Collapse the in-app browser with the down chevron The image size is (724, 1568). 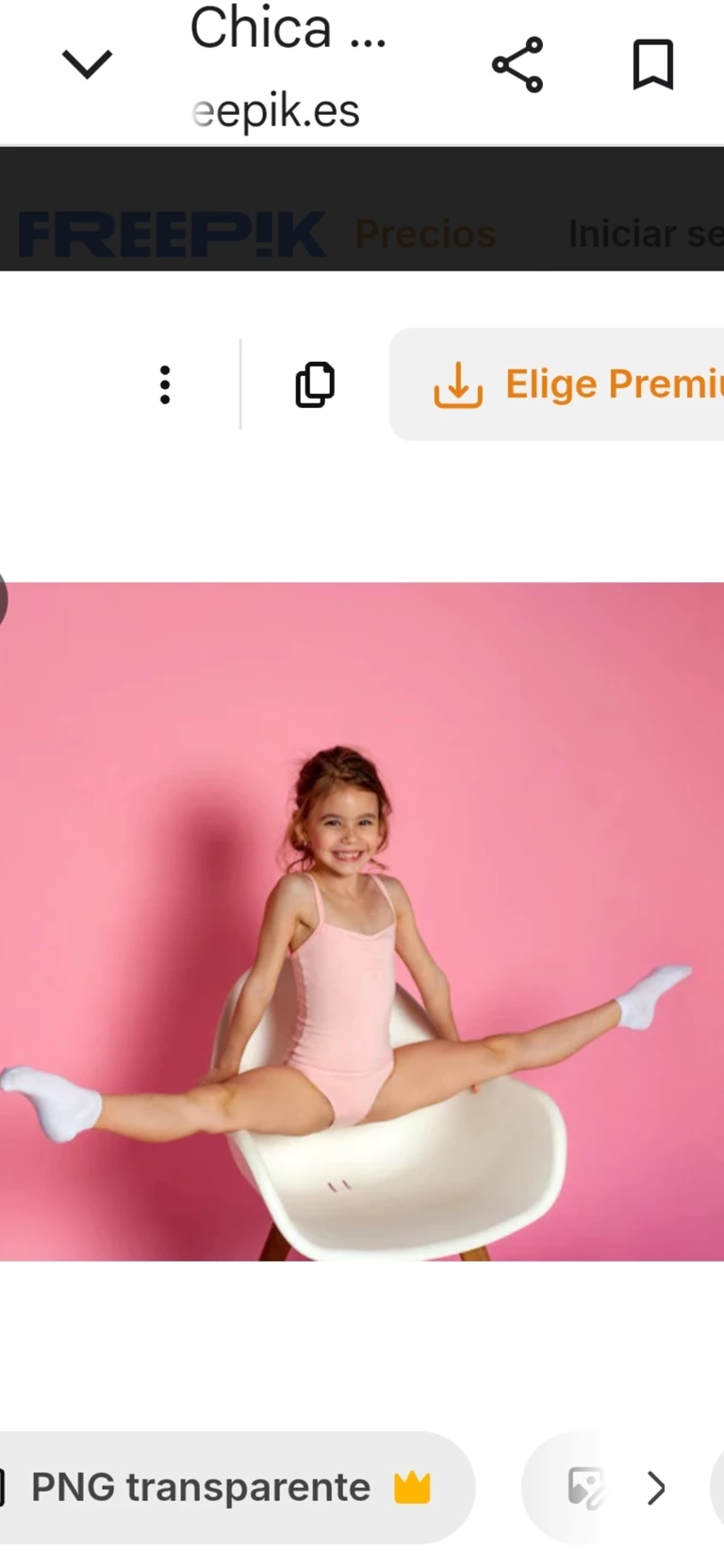pyautogui.click(x=87, y=64)
